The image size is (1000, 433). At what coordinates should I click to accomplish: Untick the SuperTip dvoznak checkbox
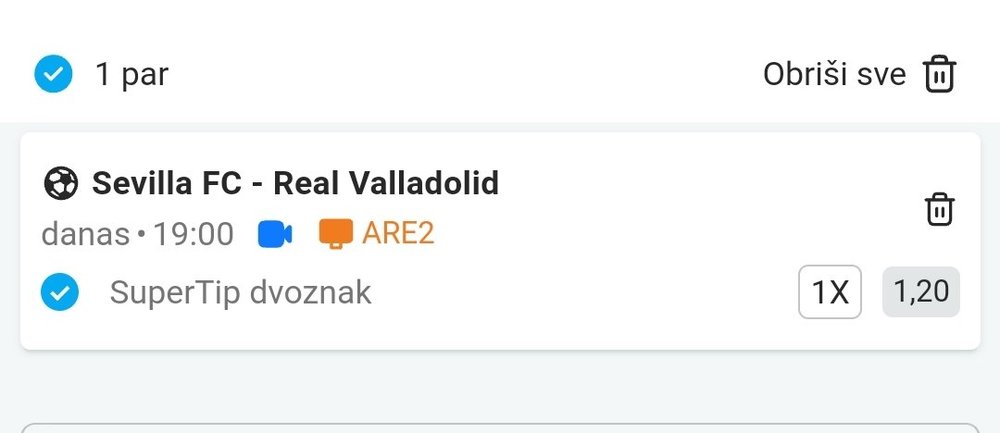pos(59,293)
